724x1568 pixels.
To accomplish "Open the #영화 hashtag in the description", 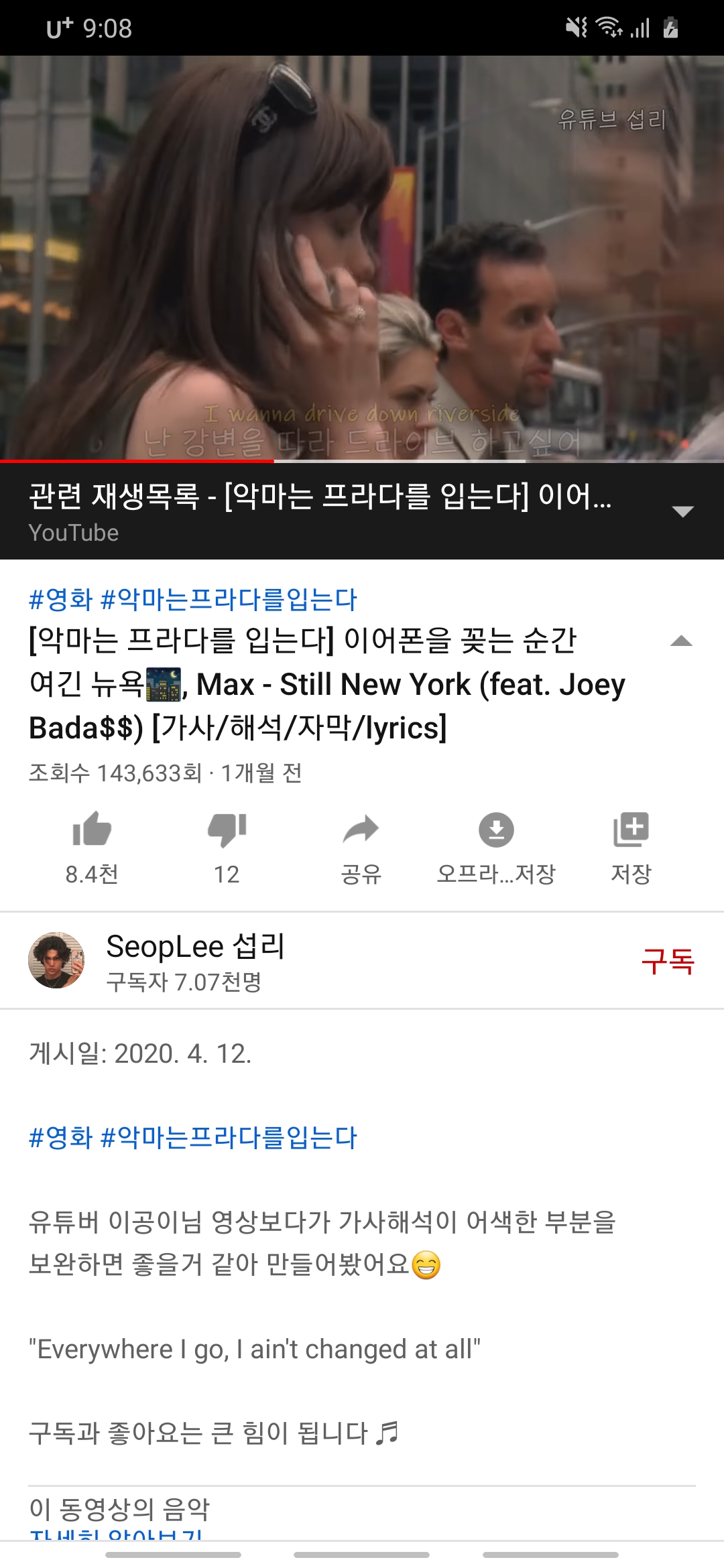I will tap(60, 1137).
